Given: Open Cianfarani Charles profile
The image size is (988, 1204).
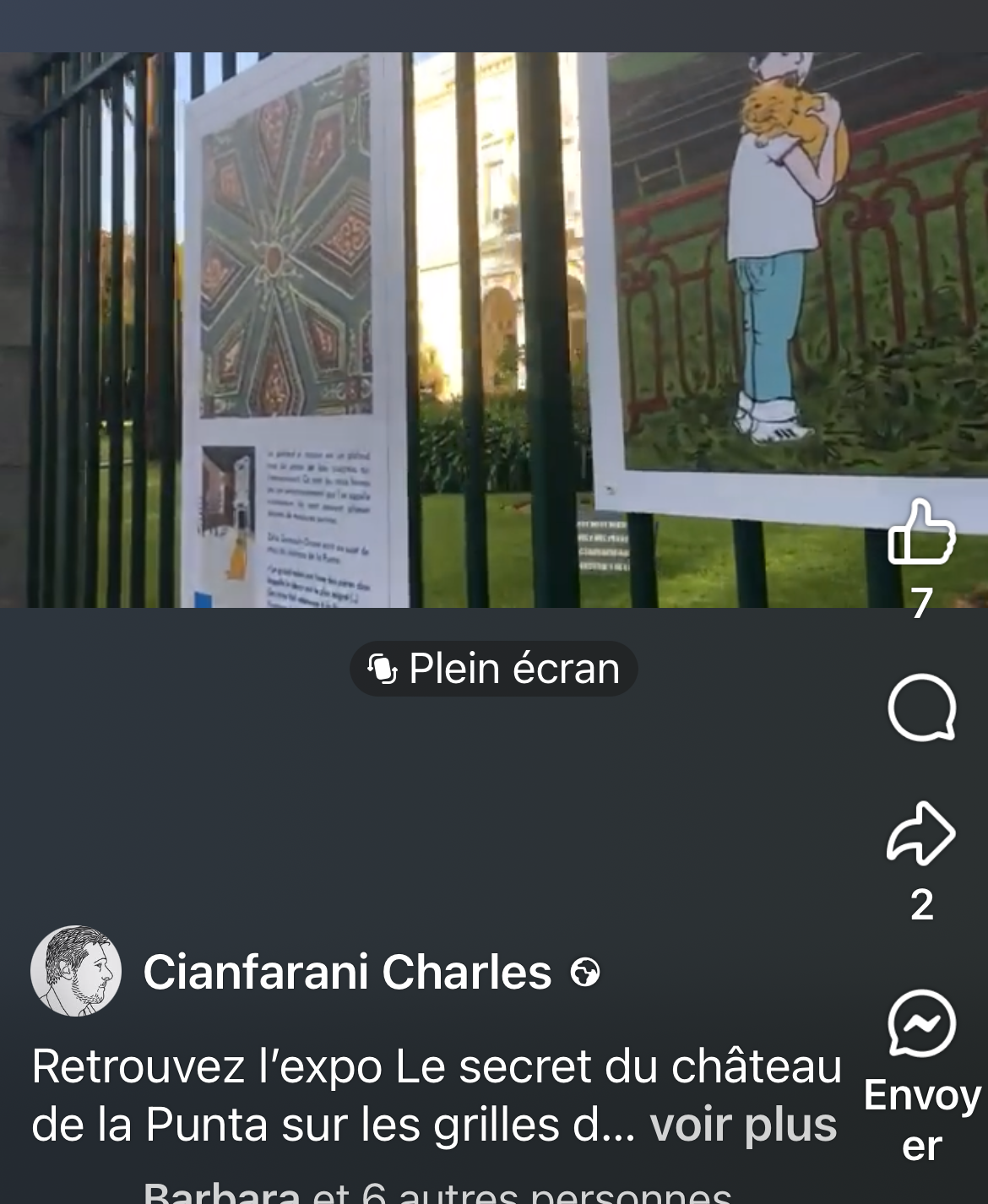Looking at the screenshot, I should [347, 972].
